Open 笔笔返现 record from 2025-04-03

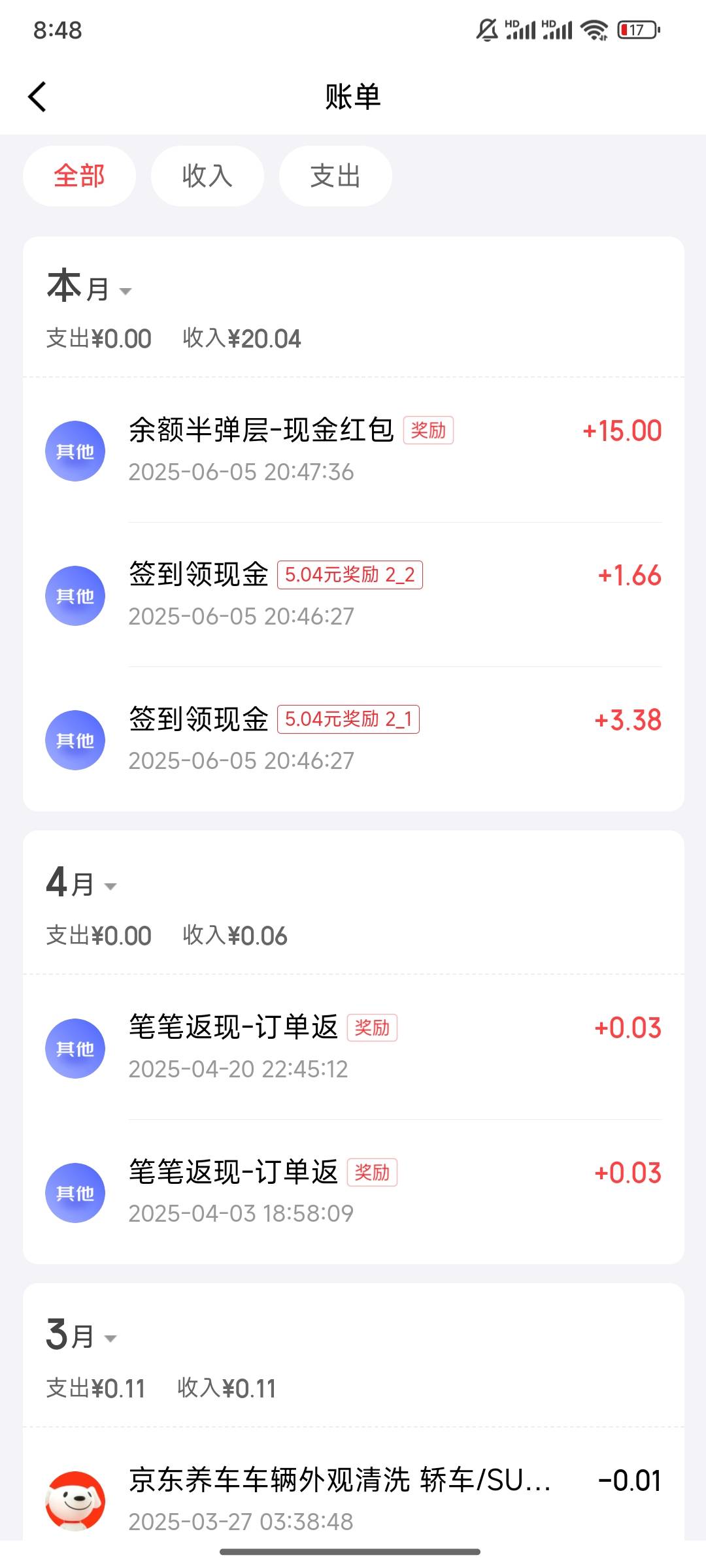click(x=354, y=1192)
